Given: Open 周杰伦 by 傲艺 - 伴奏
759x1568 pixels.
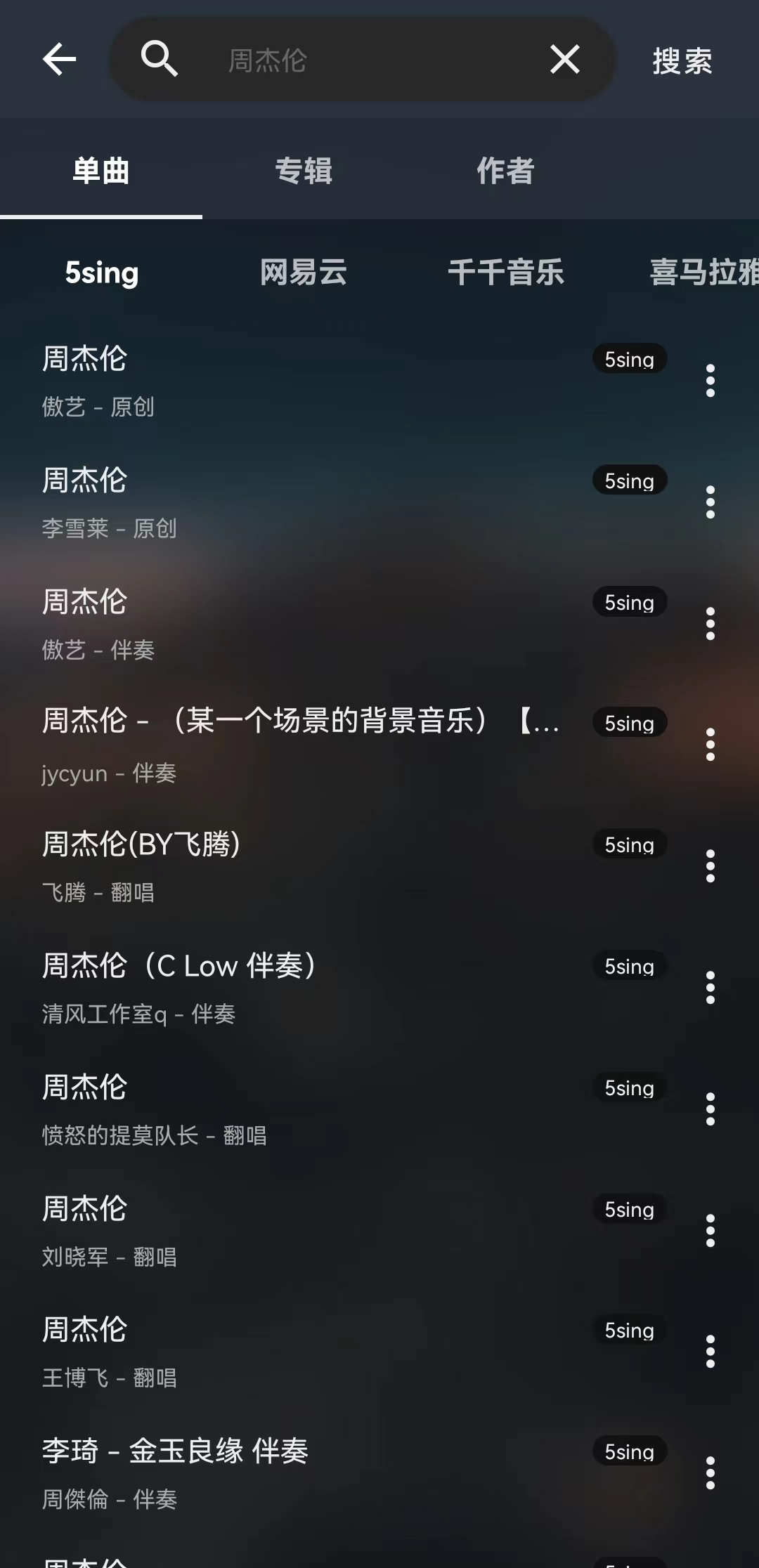Looking at the screenshot, I should tap(281, 624).
